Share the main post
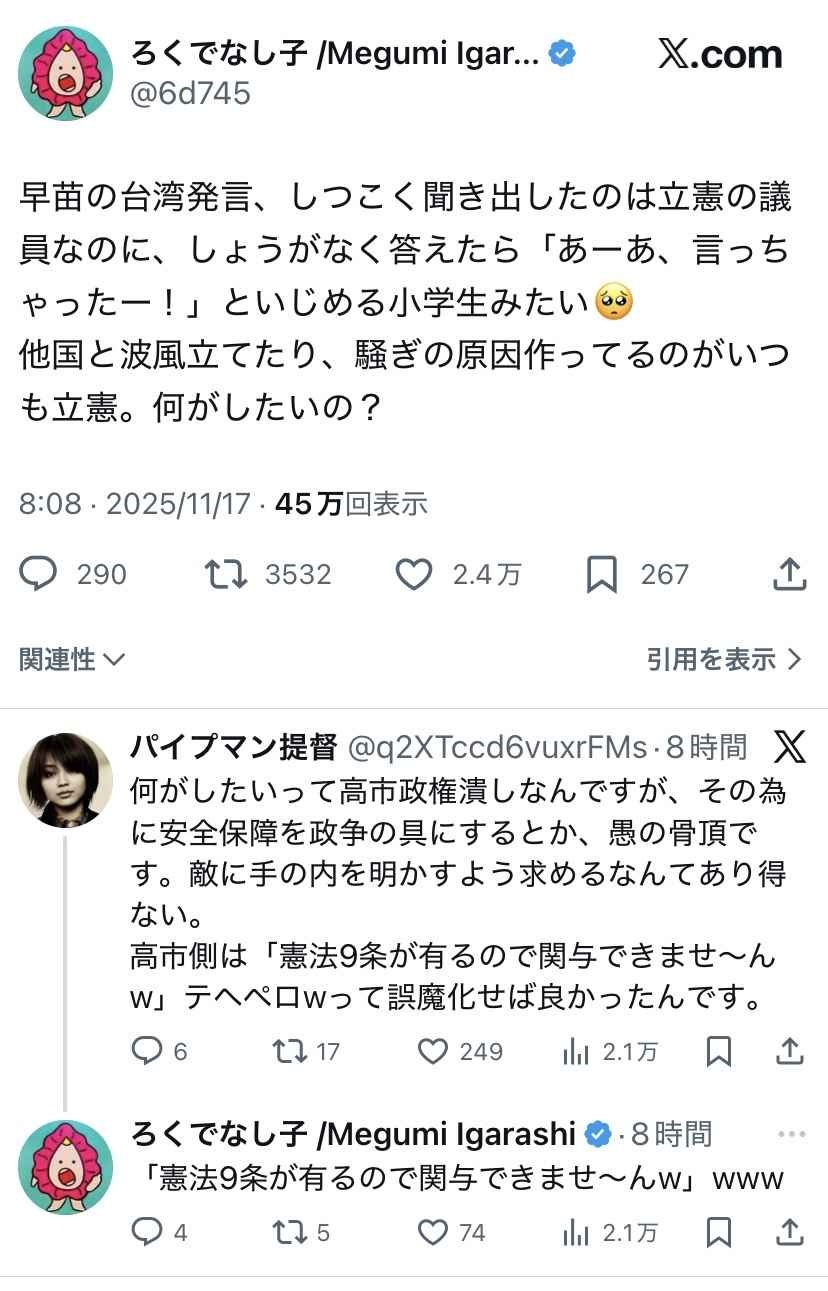This screenshot has width=828, height=1291. [x=790, y=573]
